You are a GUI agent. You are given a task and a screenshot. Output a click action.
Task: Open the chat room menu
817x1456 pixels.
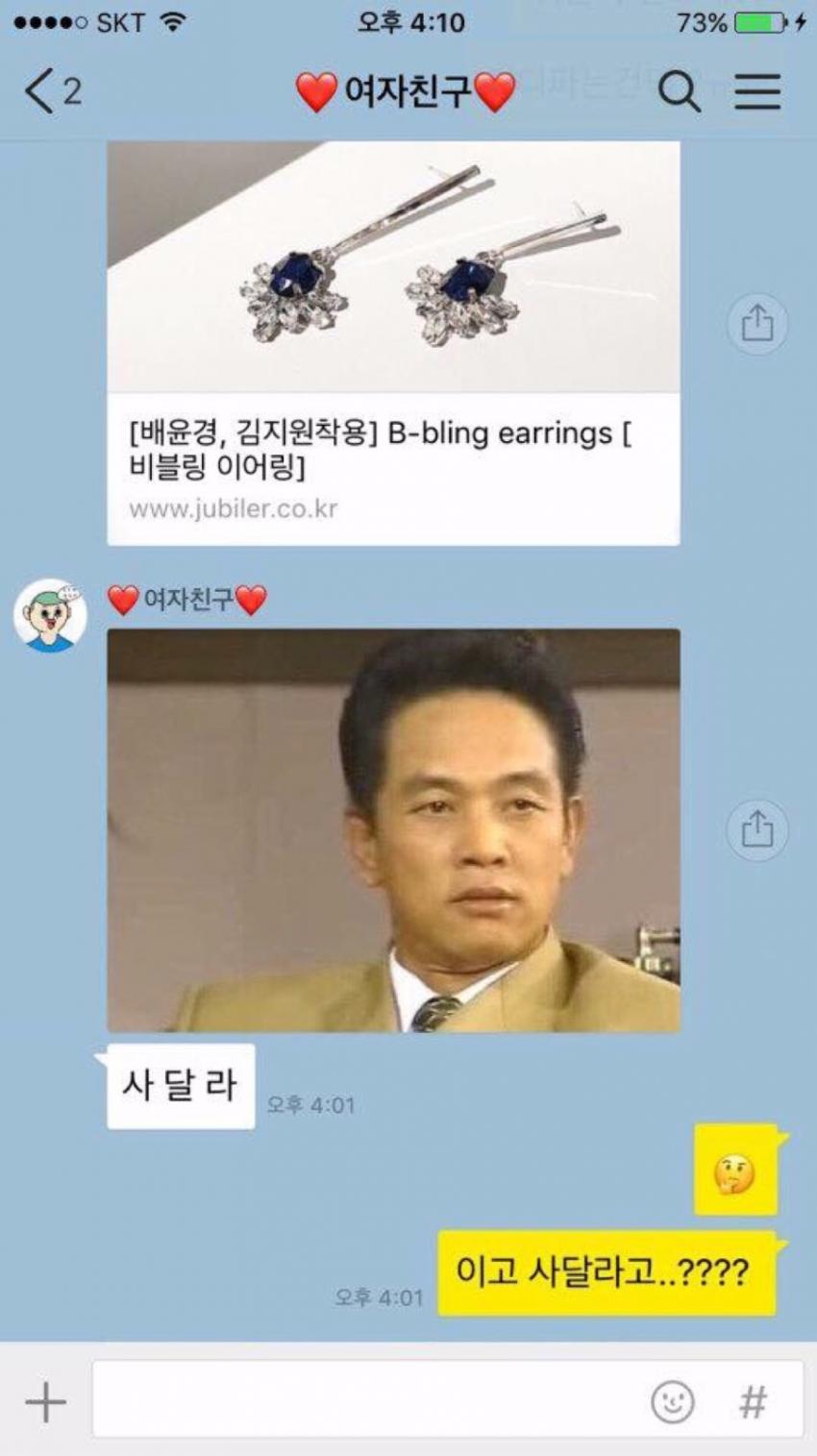click(x=757, y=92)
